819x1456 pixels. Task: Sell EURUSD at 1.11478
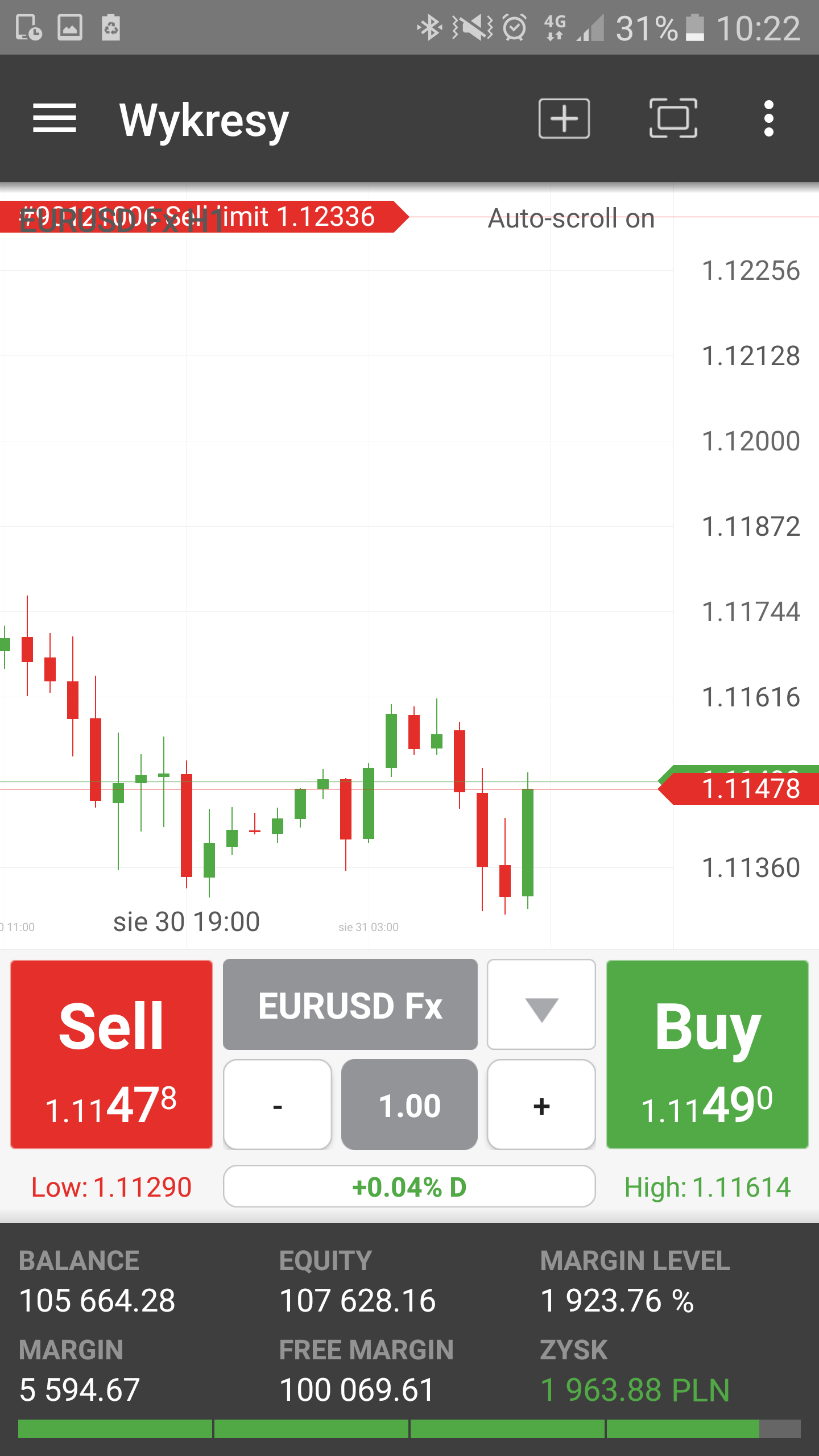point(111,1054)
